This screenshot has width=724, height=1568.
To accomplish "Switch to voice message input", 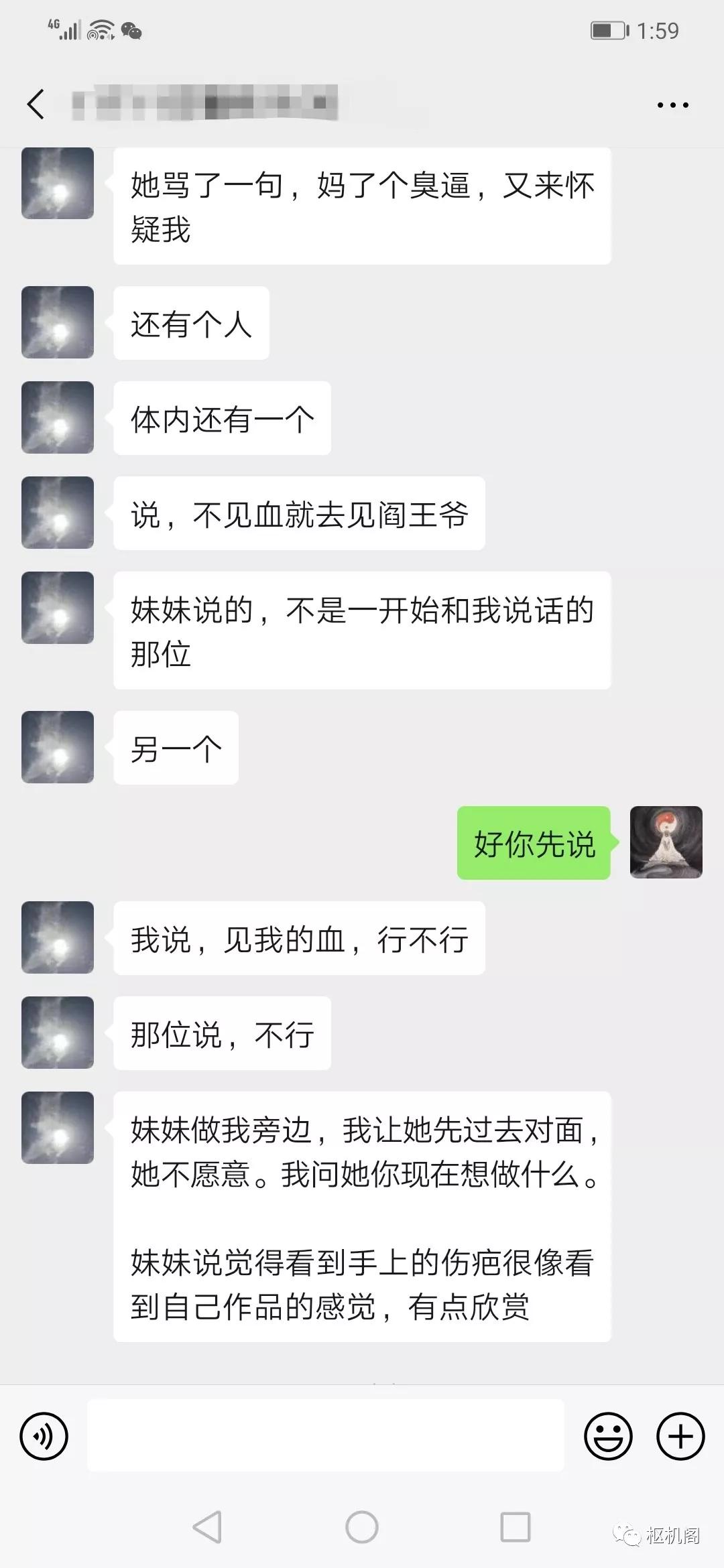I will click(x=44, y=1436).
